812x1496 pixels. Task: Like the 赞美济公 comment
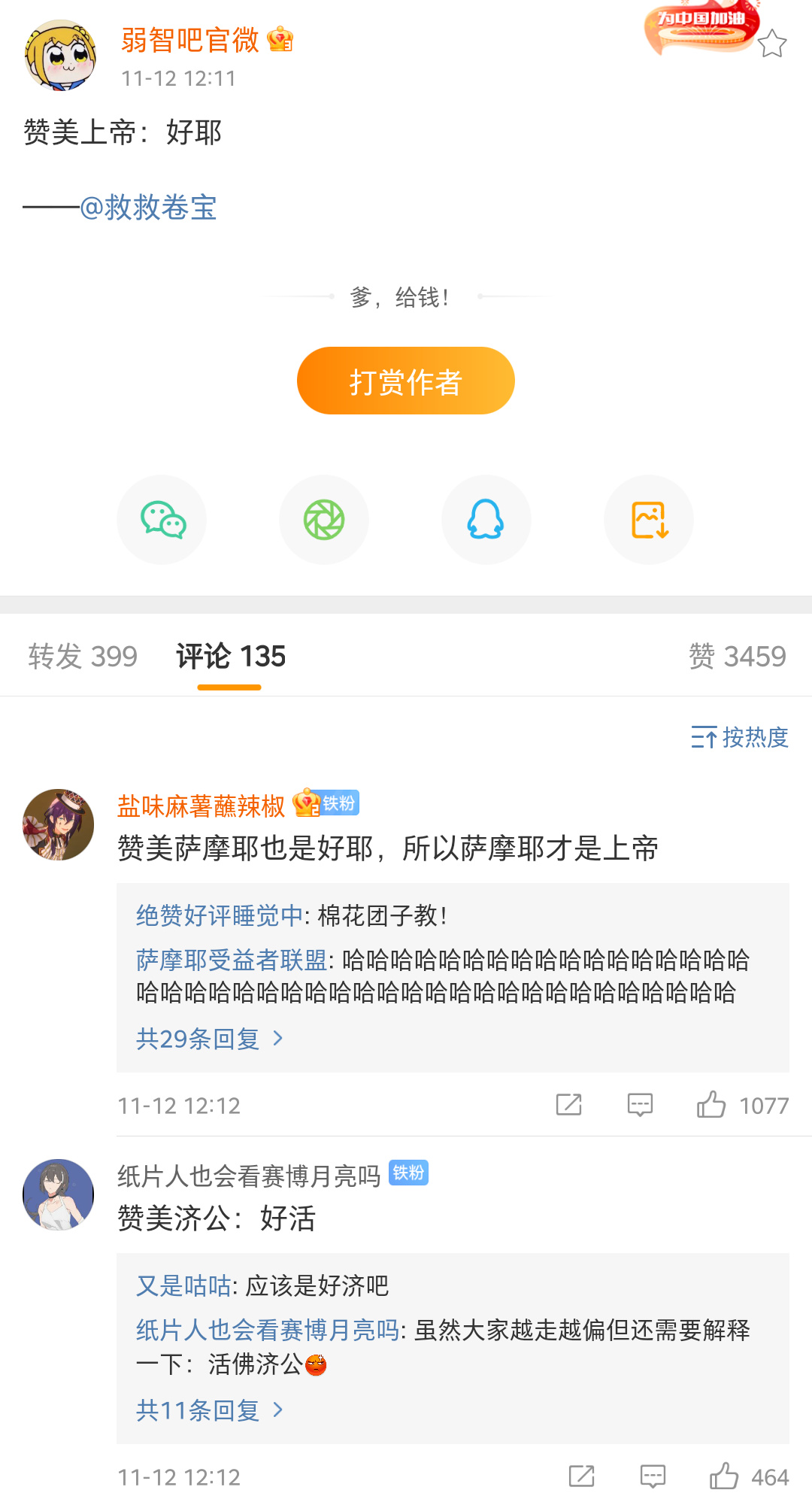pyautogui.click(x=724, y=1476)
